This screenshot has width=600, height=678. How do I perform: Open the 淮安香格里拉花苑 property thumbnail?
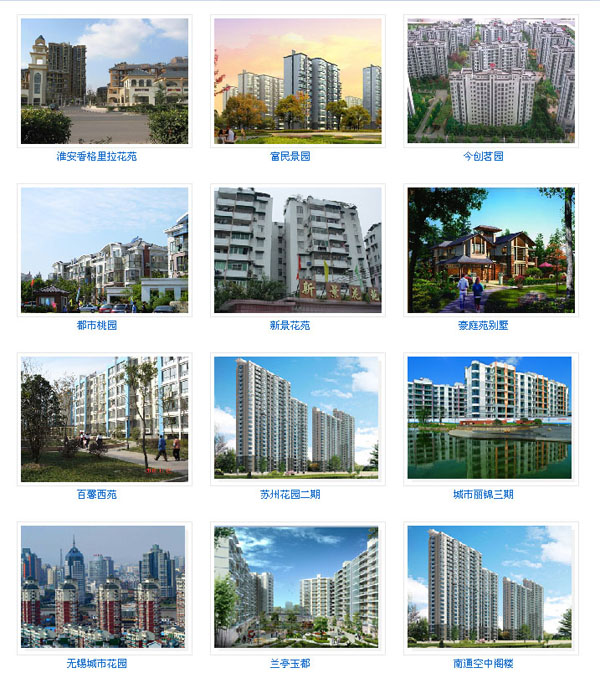104,81
